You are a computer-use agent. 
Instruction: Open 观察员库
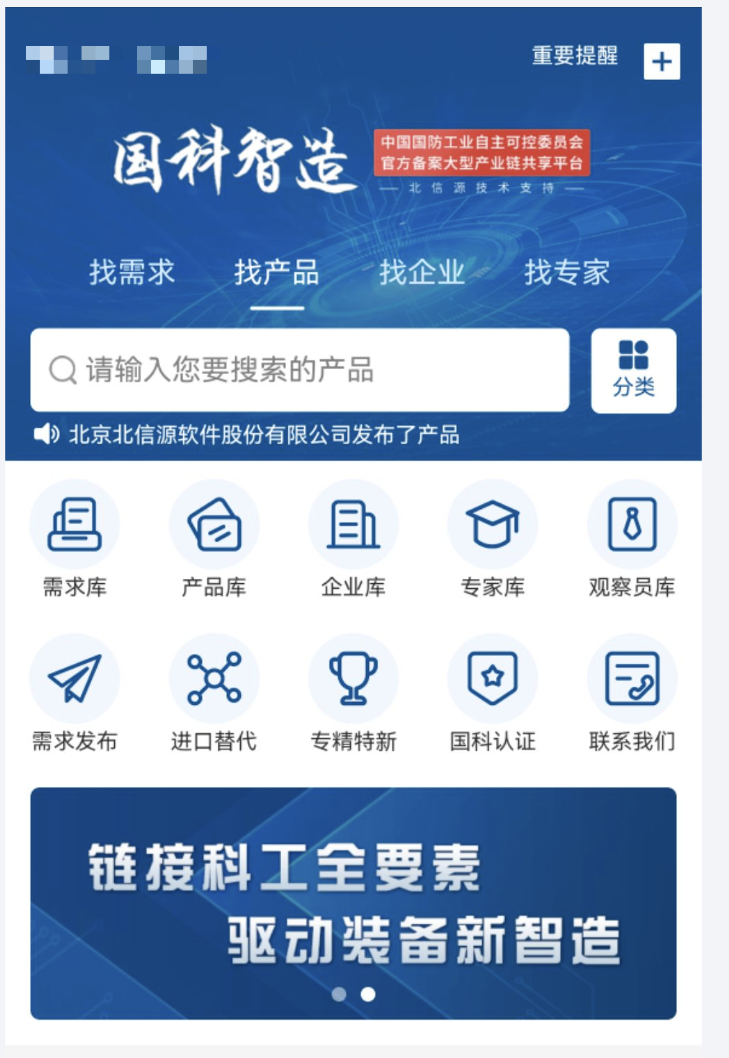tap(632, 540)
